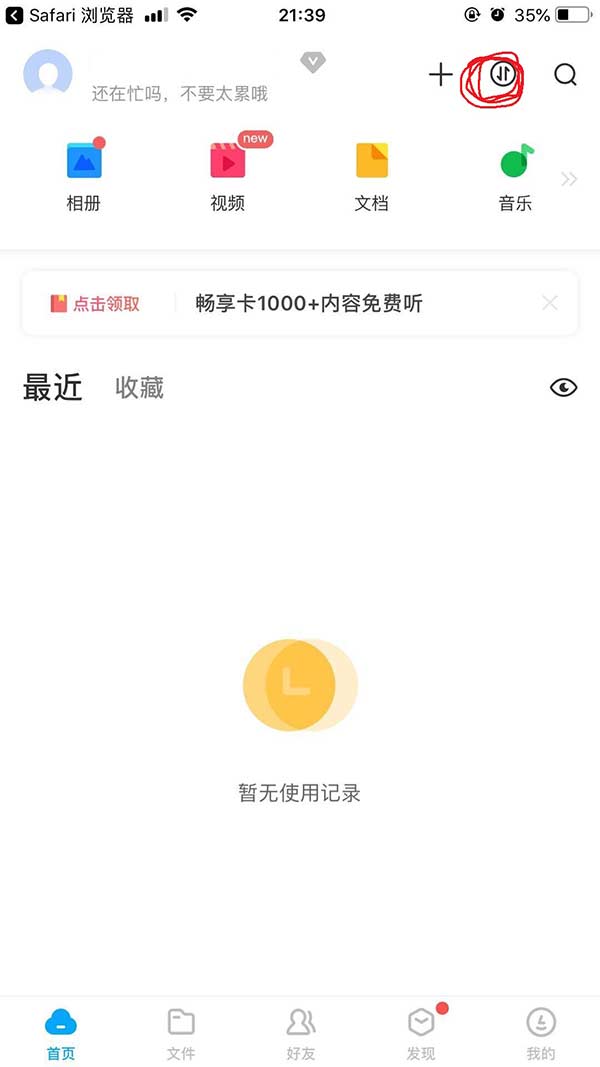Open the 发现 discover tab
This screenshot has width=600, height=1067.
(x=421, y=1032)
